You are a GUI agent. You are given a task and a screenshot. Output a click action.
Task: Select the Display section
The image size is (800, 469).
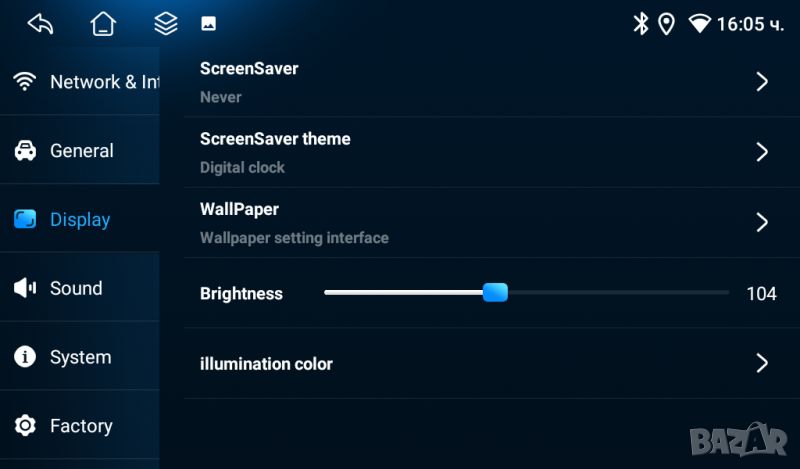coord(79,220)
